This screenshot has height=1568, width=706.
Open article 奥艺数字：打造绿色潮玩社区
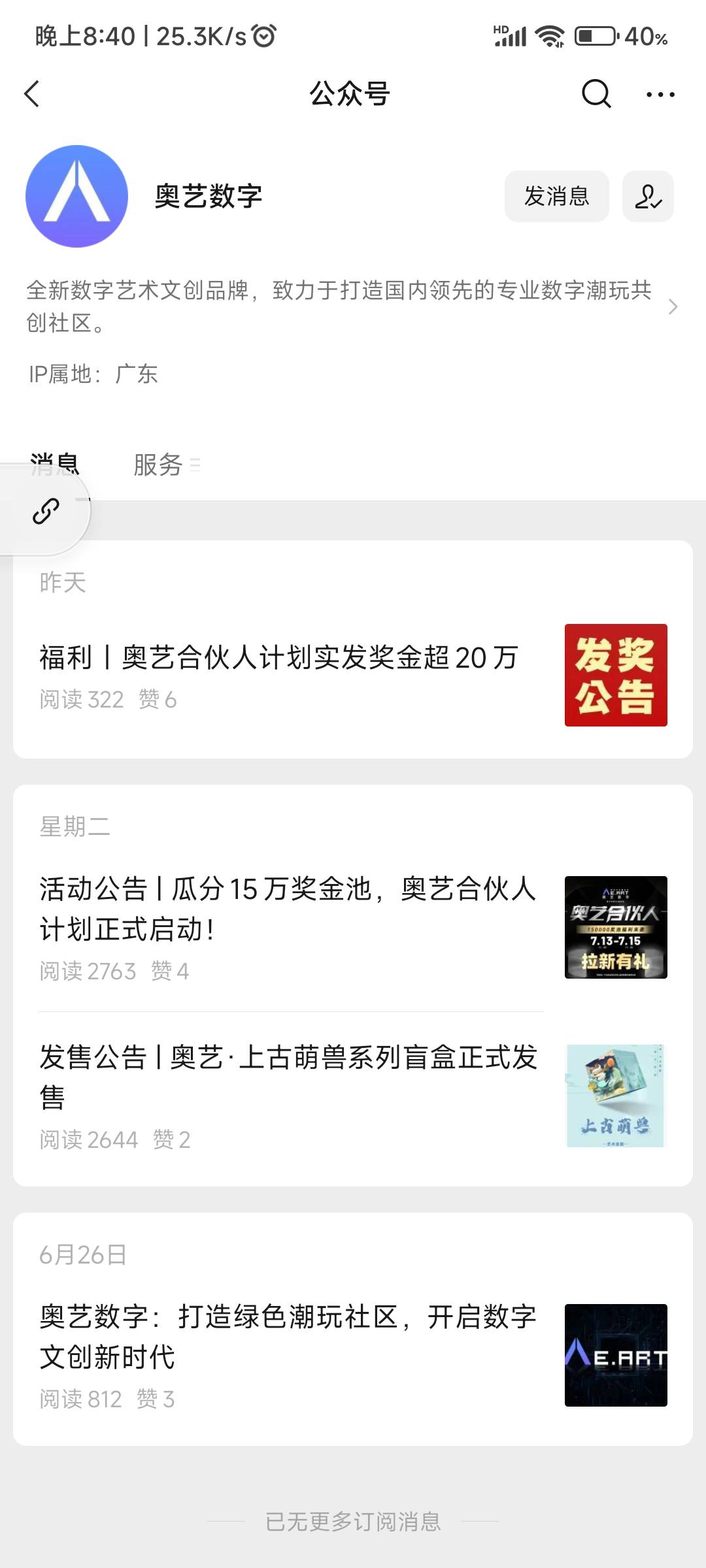(353, 1356)
